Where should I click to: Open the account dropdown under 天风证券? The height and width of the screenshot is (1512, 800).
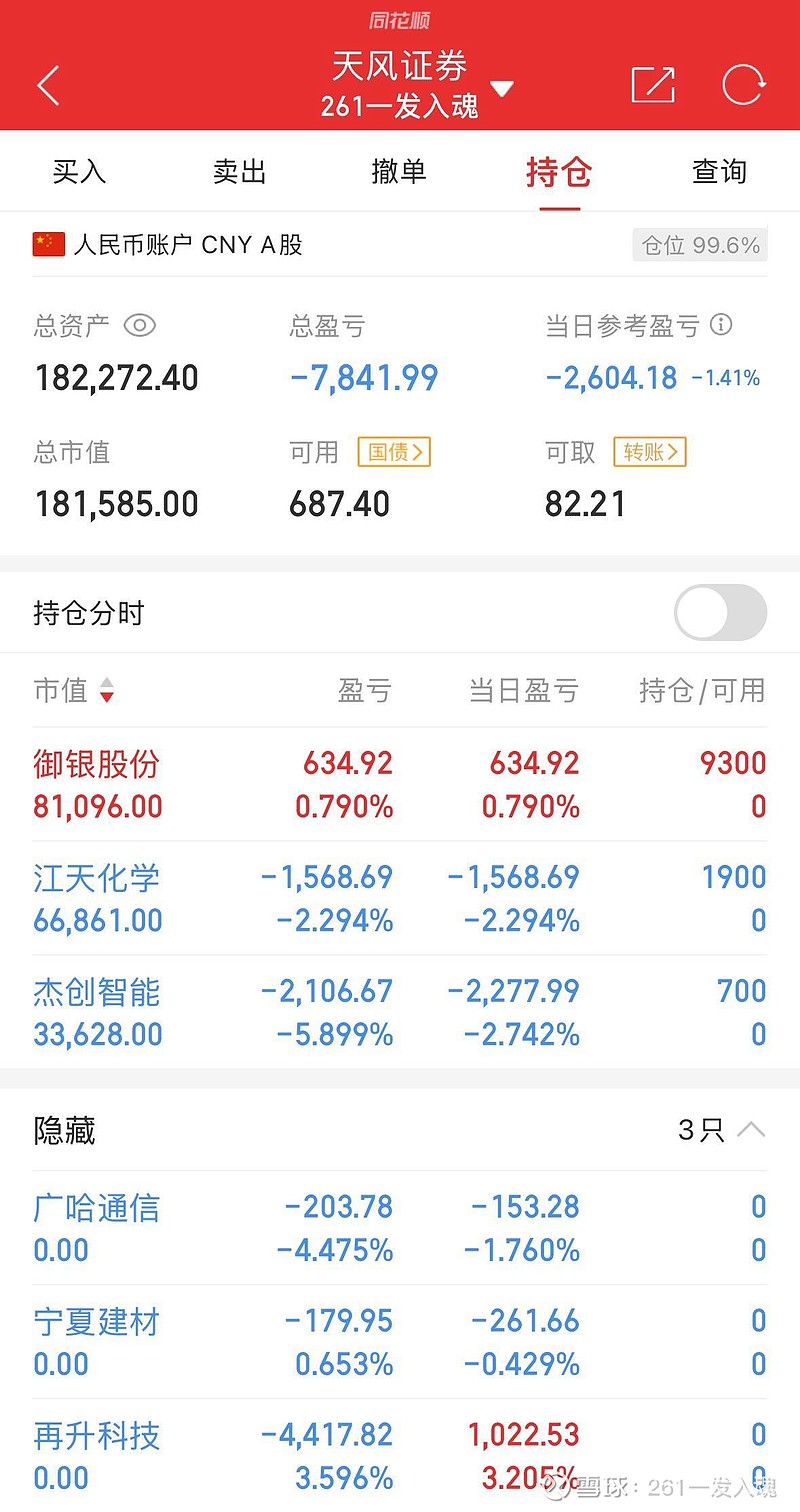pyautogui.click(x=504, y=89)
